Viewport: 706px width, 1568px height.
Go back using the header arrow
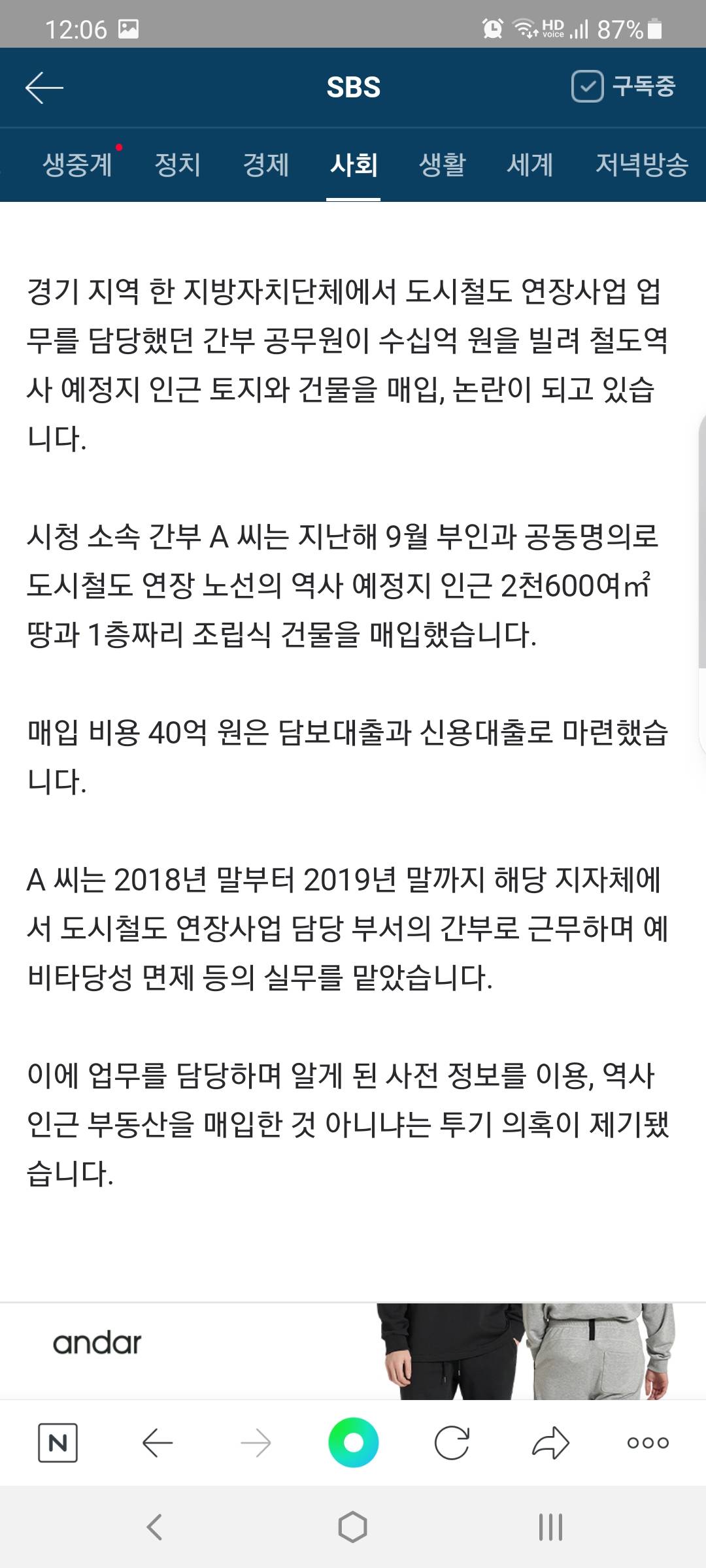pos(44,88)
